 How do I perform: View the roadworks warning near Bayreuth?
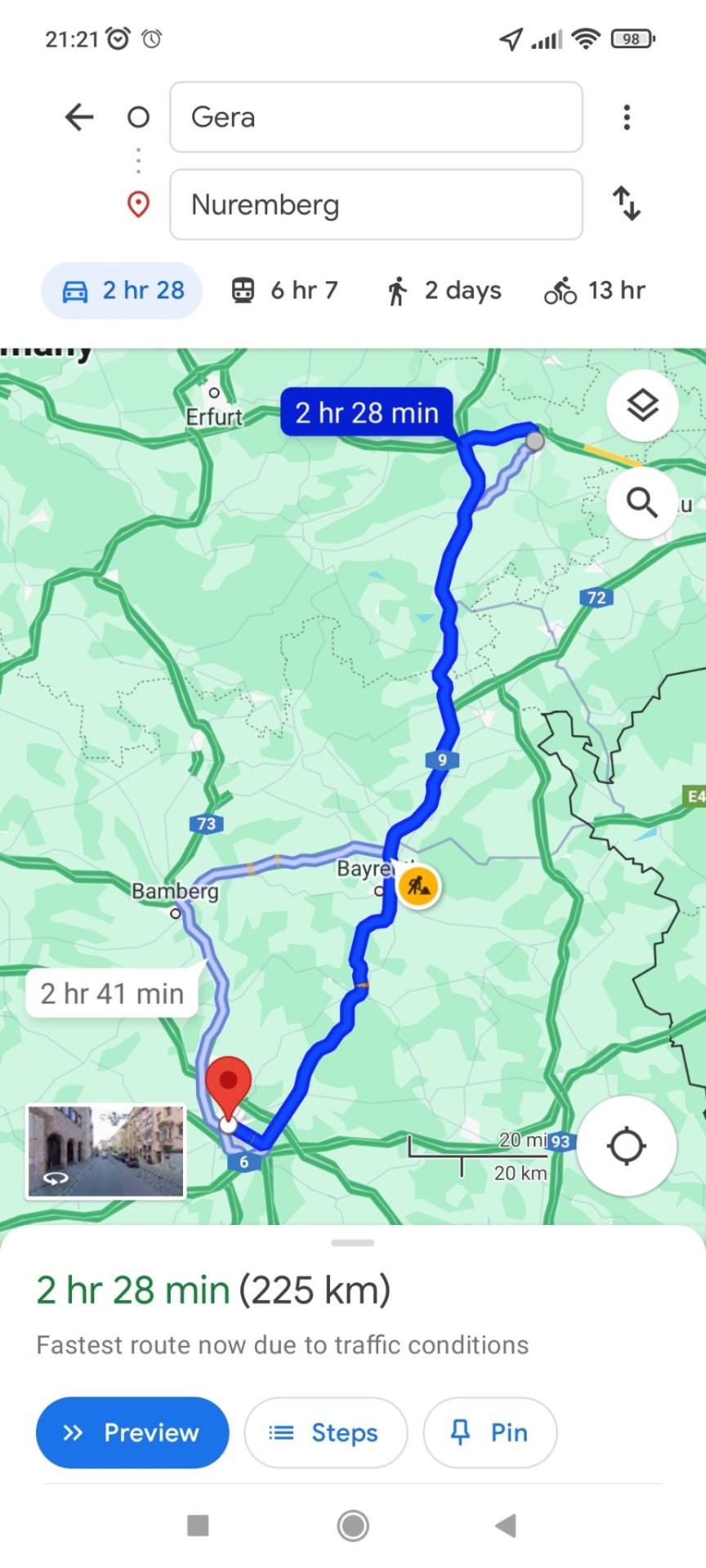pos(418,885)
